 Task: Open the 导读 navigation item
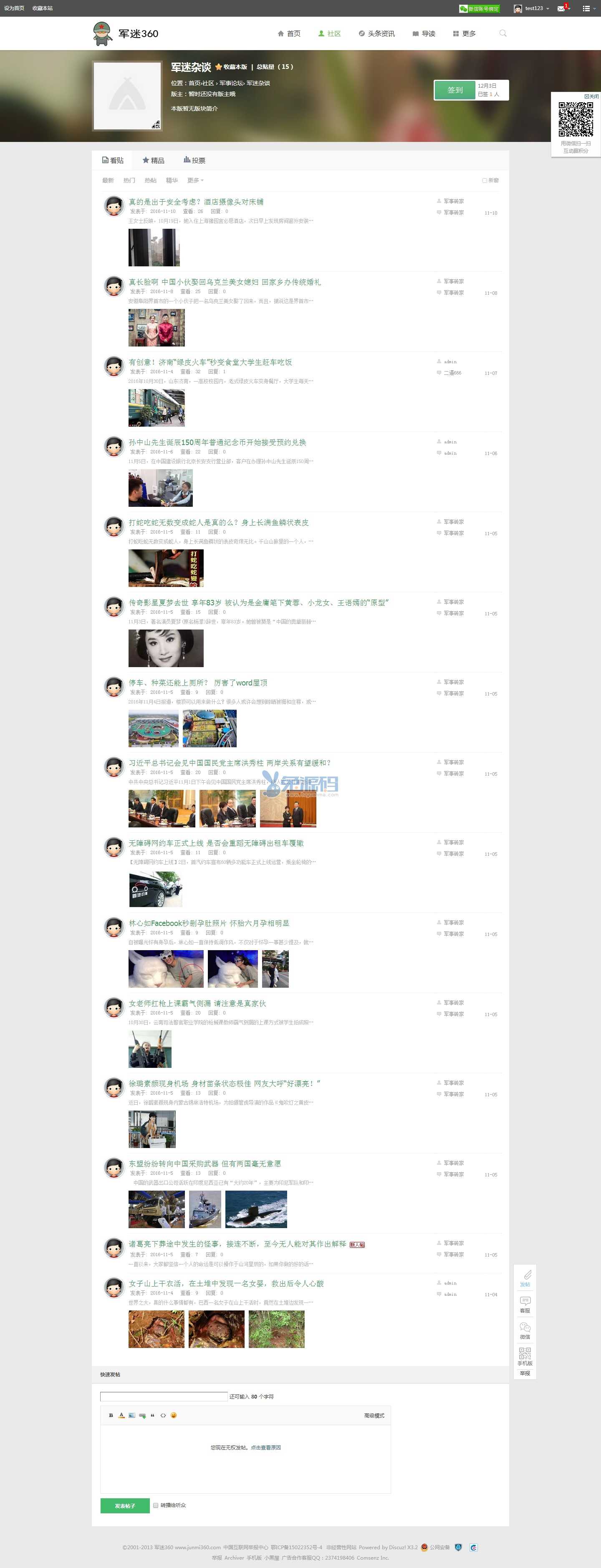click(x=424, y=34)
